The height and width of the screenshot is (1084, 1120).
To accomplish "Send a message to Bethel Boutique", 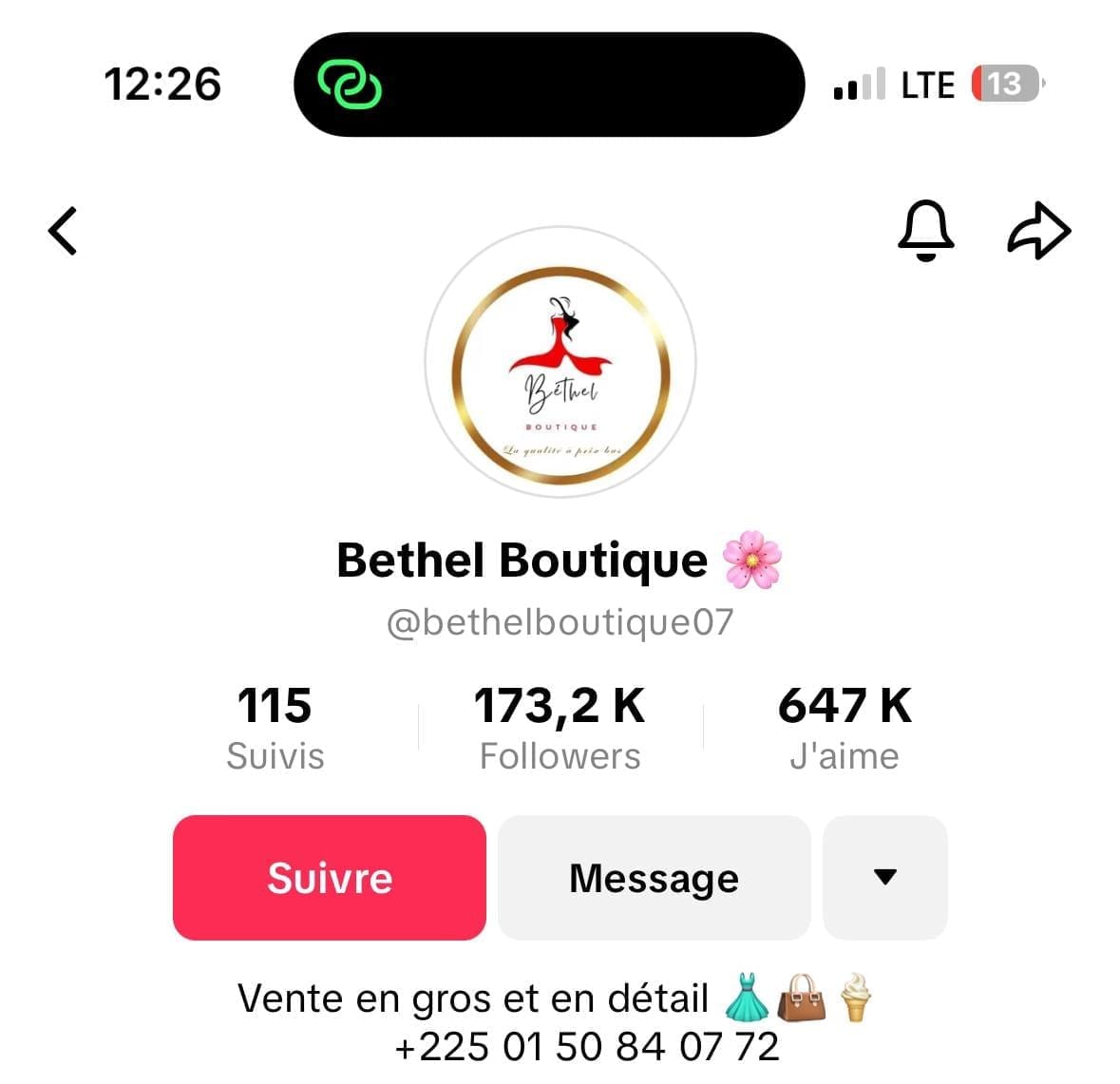I will tap(654, 878).
